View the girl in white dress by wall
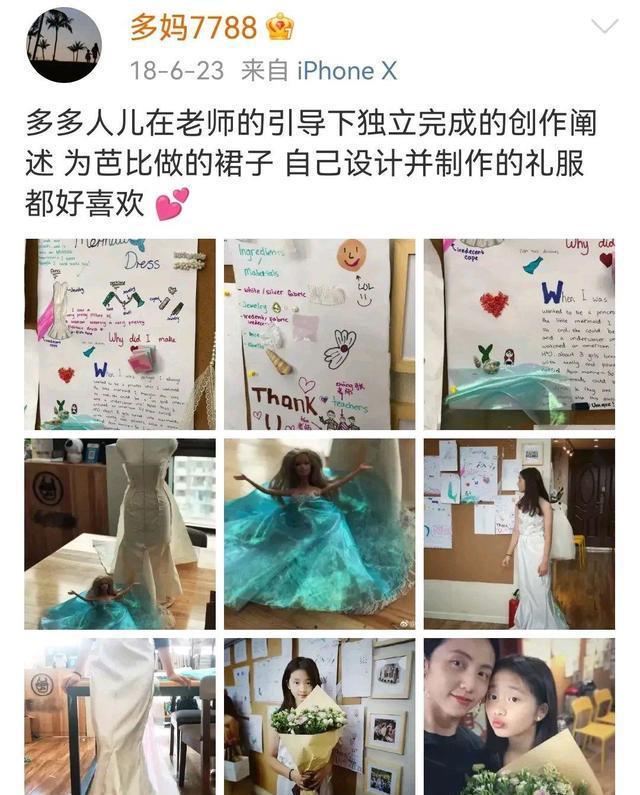This screenshot has height=795, width=640. coord(519,533)
